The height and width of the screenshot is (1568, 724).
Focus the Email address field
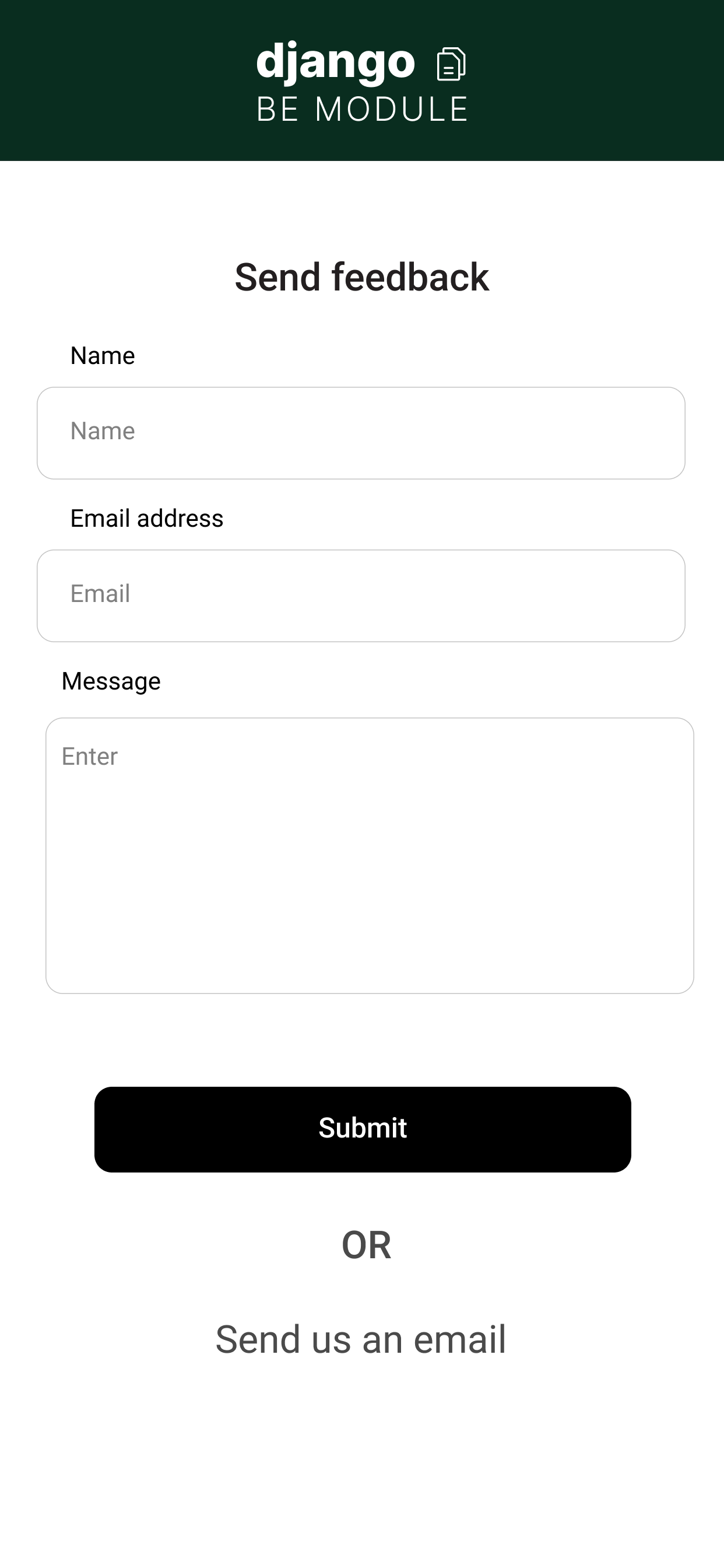361,596
